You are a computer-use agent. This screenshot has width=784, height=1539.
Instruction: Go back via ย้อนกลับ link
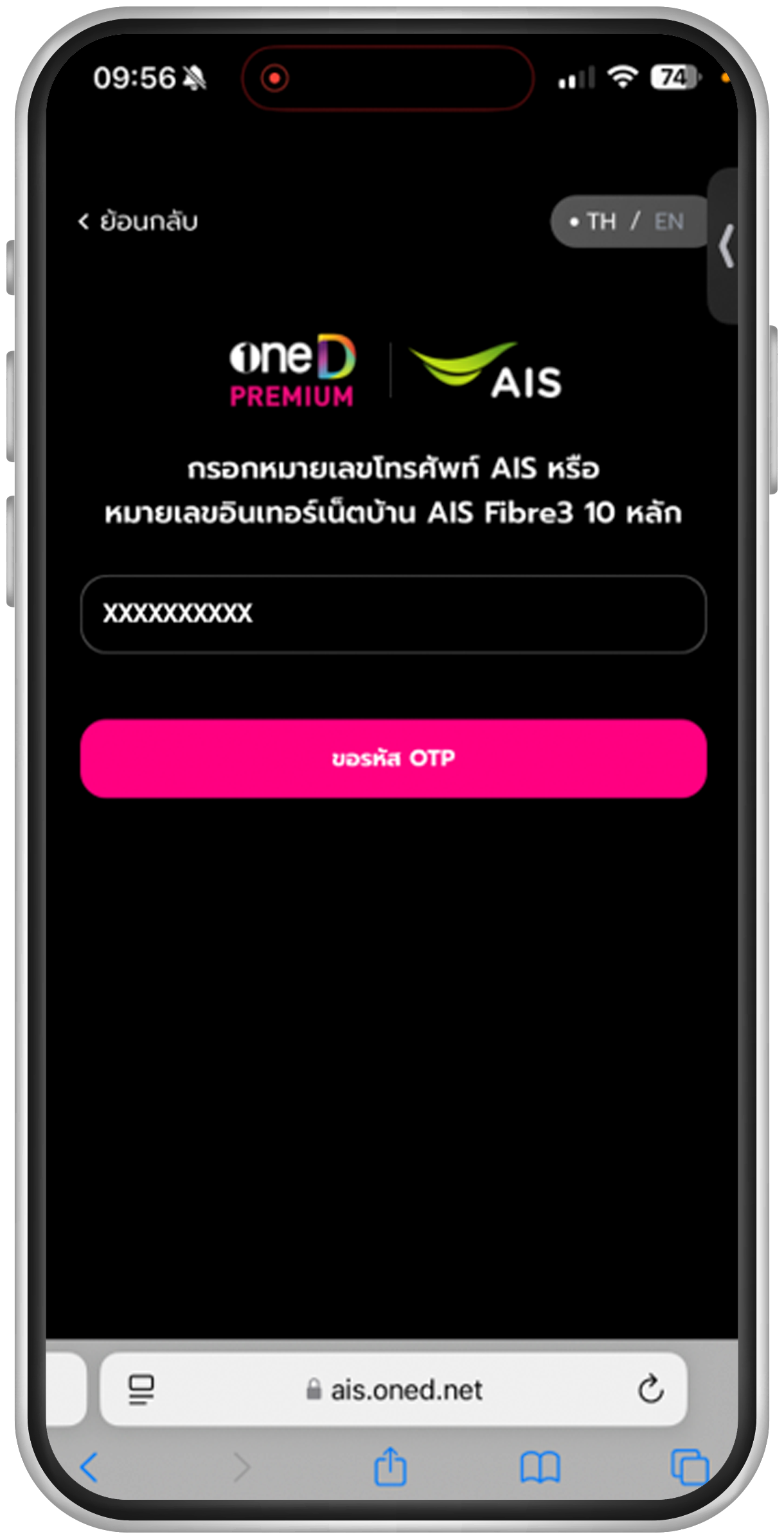(138, 221)
